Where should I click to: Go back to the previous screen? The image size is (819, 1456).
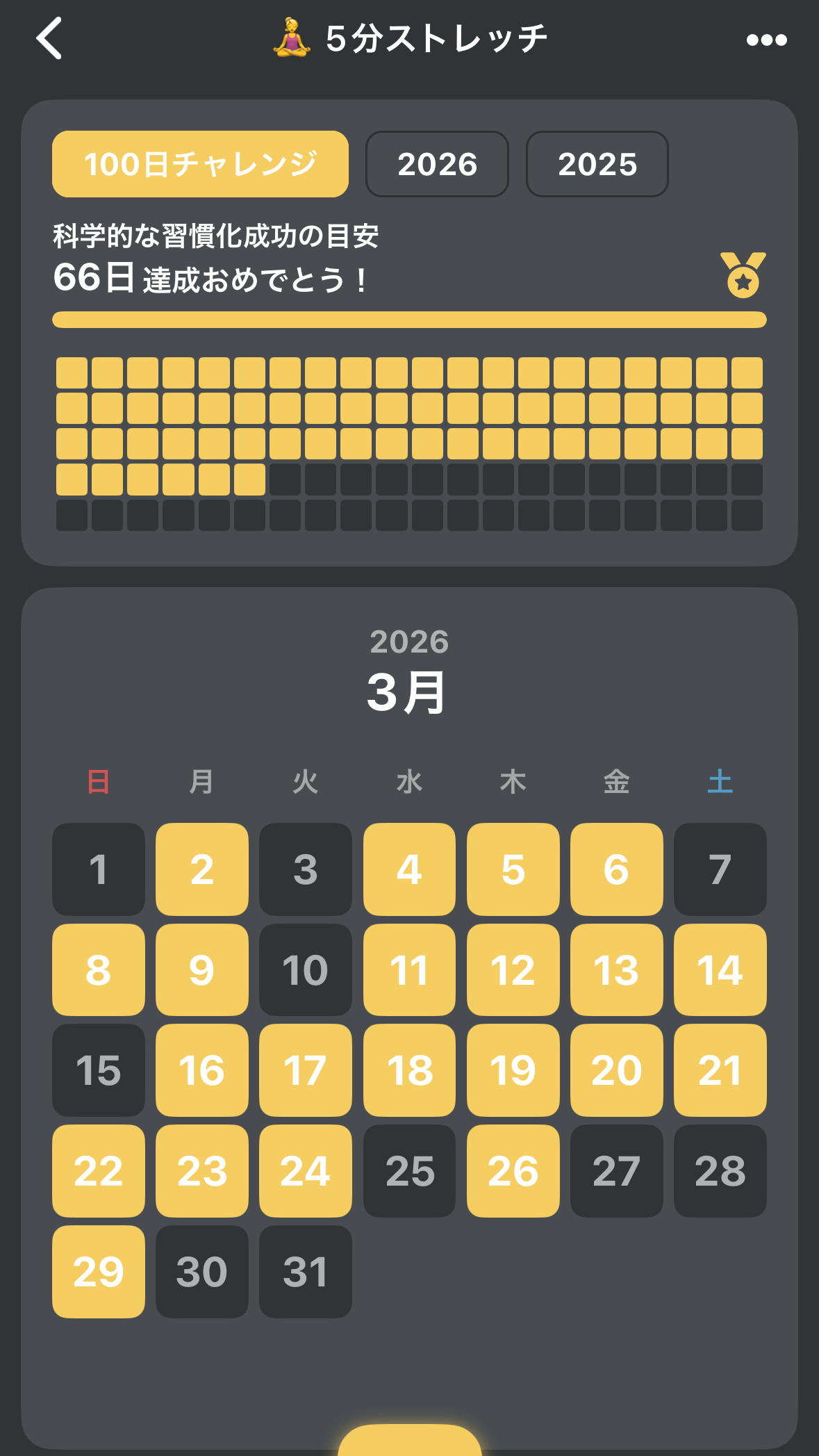50,39
